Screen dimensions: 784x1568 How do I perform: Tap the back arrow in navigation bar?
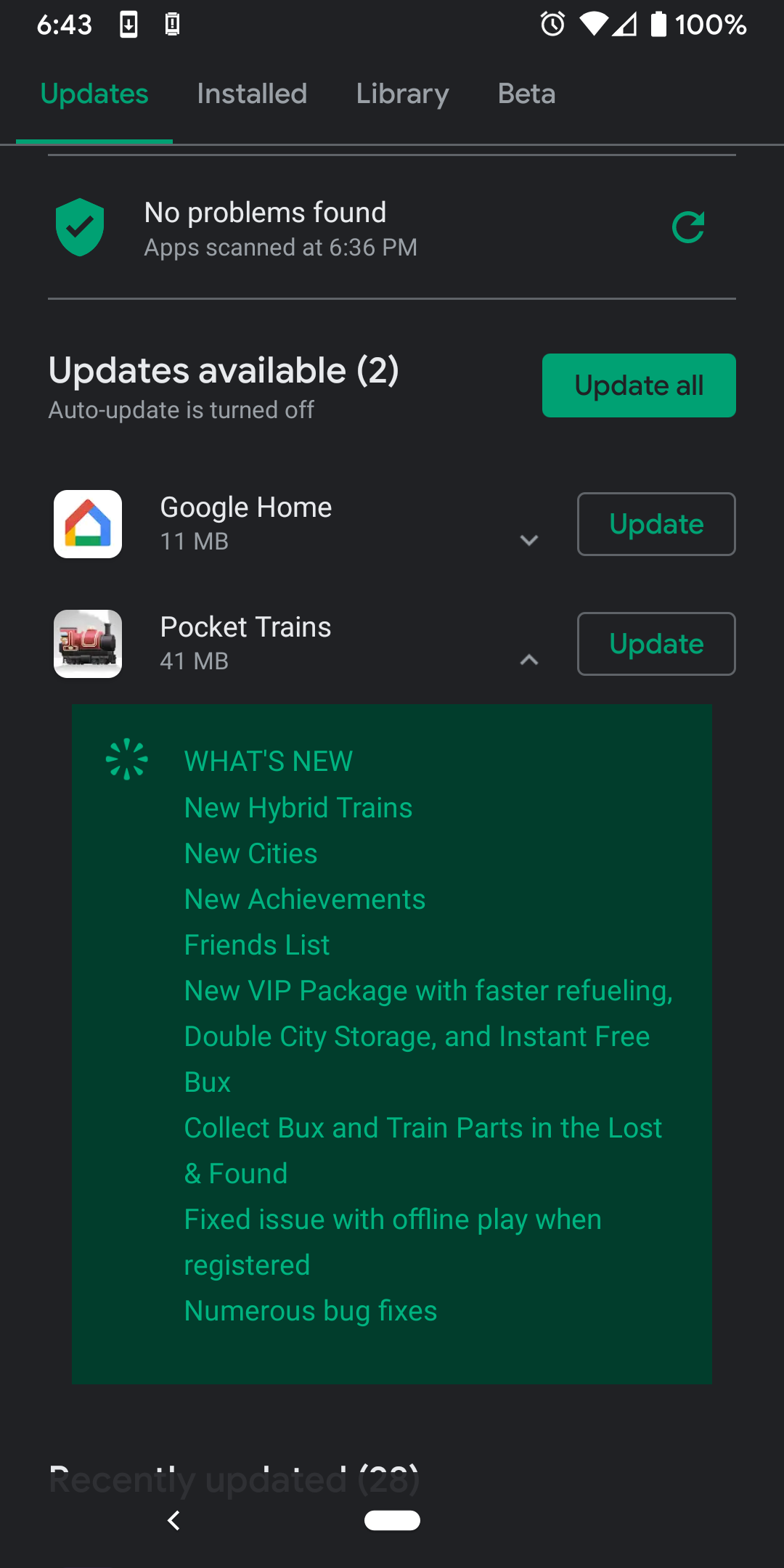point(174,1520)
